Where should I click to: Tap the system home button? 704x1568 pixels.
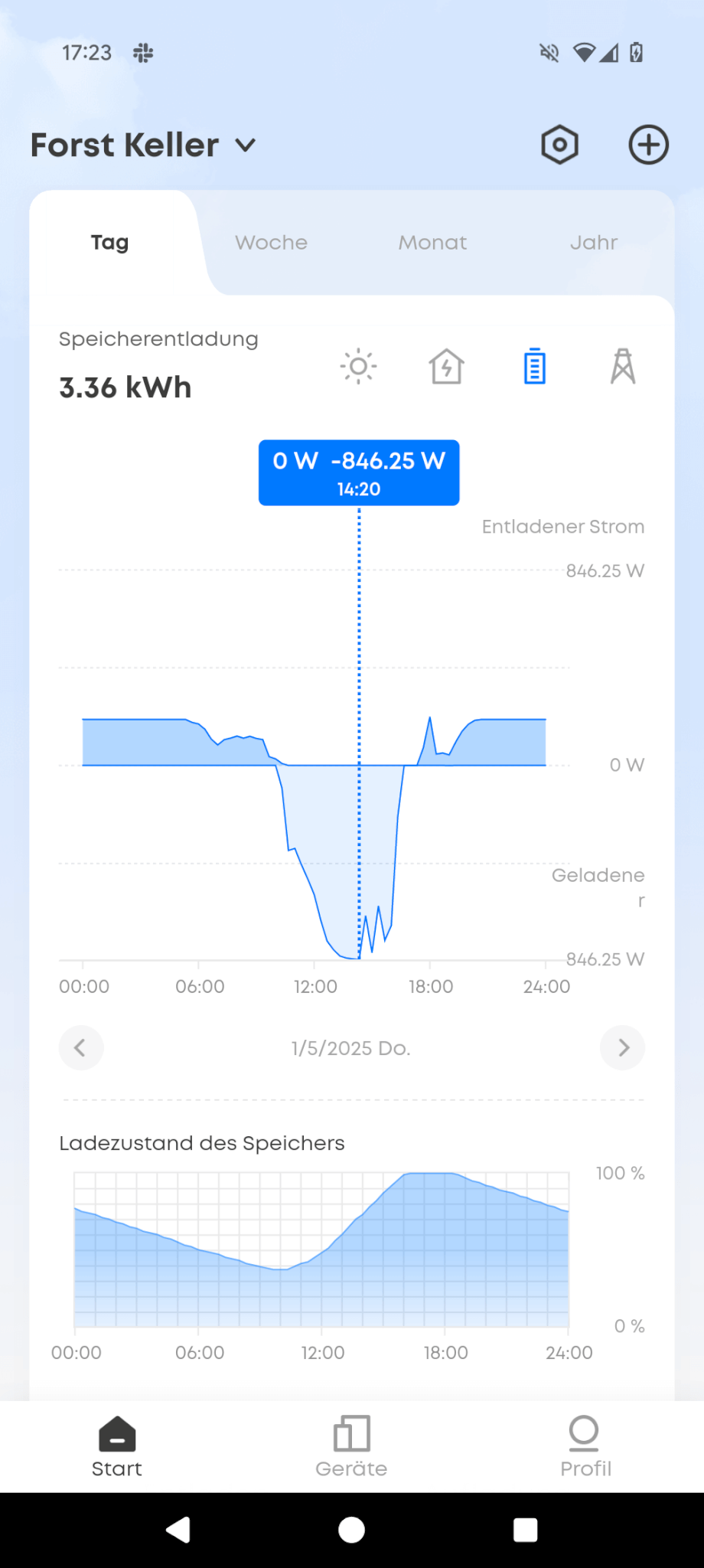pyautogui.click(x=351, y=1530)
